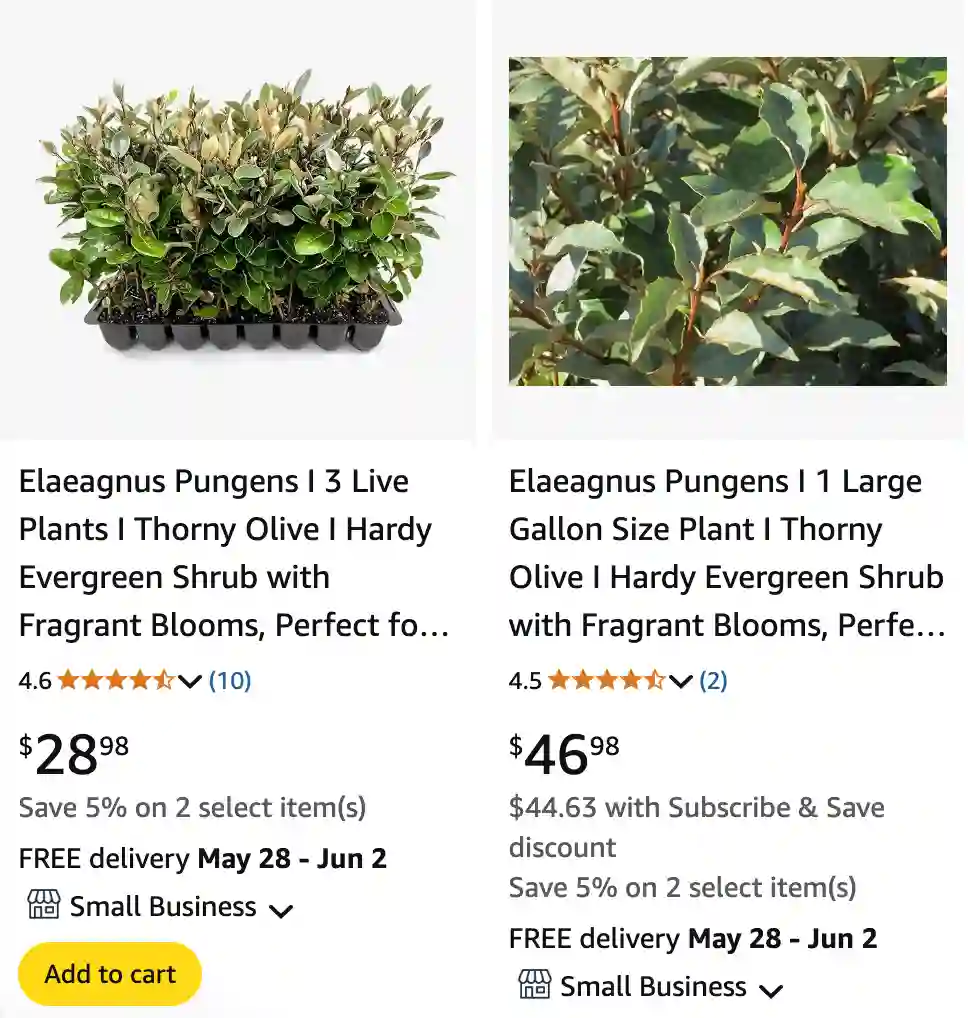This screenshot has height=1018, width=968.
Task: View the $44.63 Subscribe & Save discount offer
Action: 697,827
